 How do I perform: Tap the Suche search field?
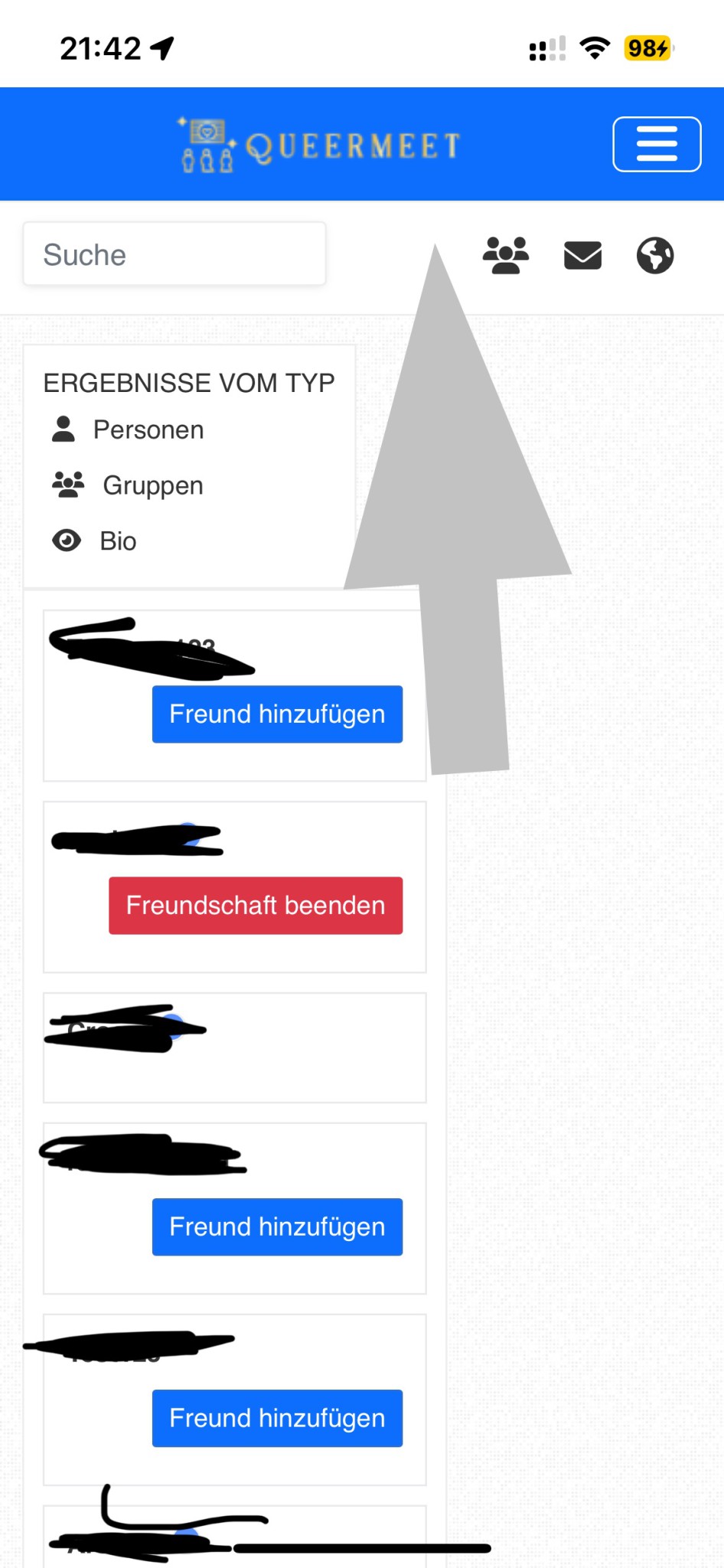click(174, 254)
